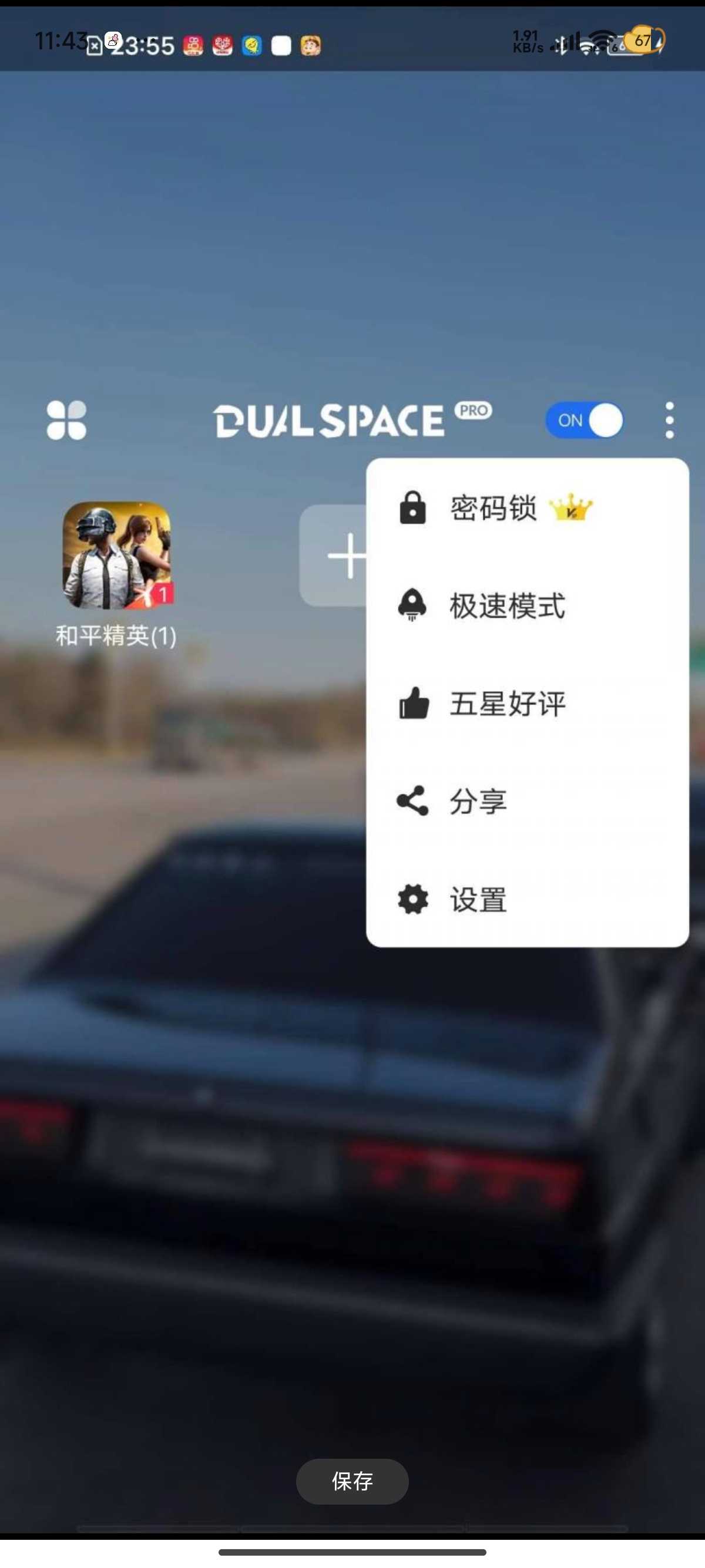Image resolution: width=705 pixels, height=1568 pixels.
Task: Choose 五星好评 to rate the app
Action: (506, 704)
